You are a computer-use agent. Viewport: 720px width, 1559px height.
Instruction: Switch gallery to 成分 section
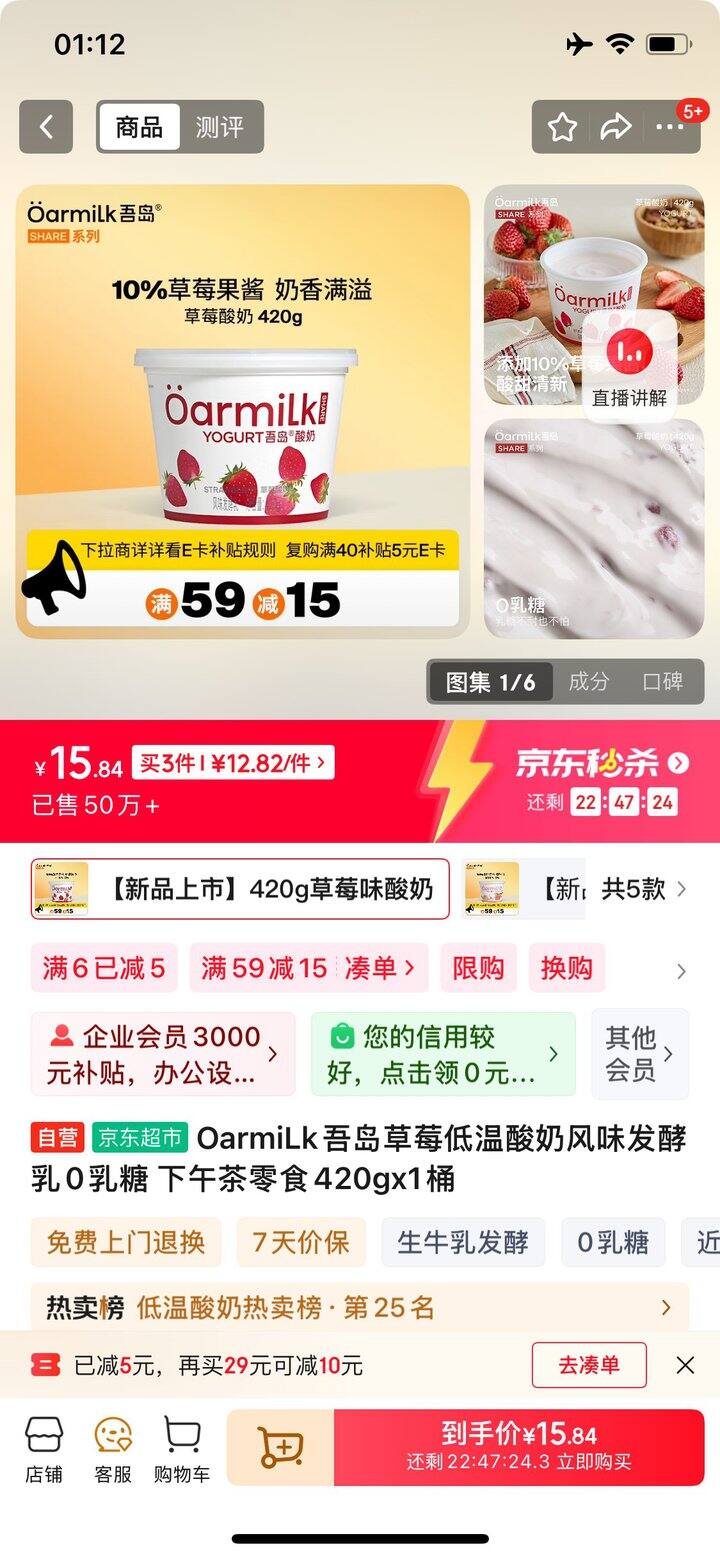click(588, 682)
